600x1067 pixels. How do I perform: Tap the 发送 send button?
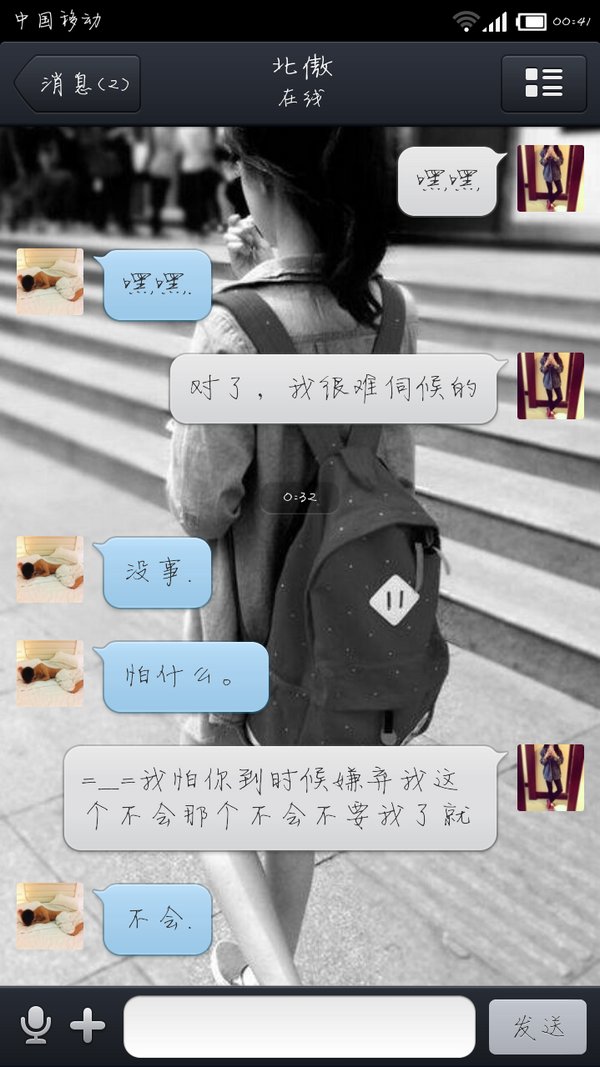pos(537,1026)
